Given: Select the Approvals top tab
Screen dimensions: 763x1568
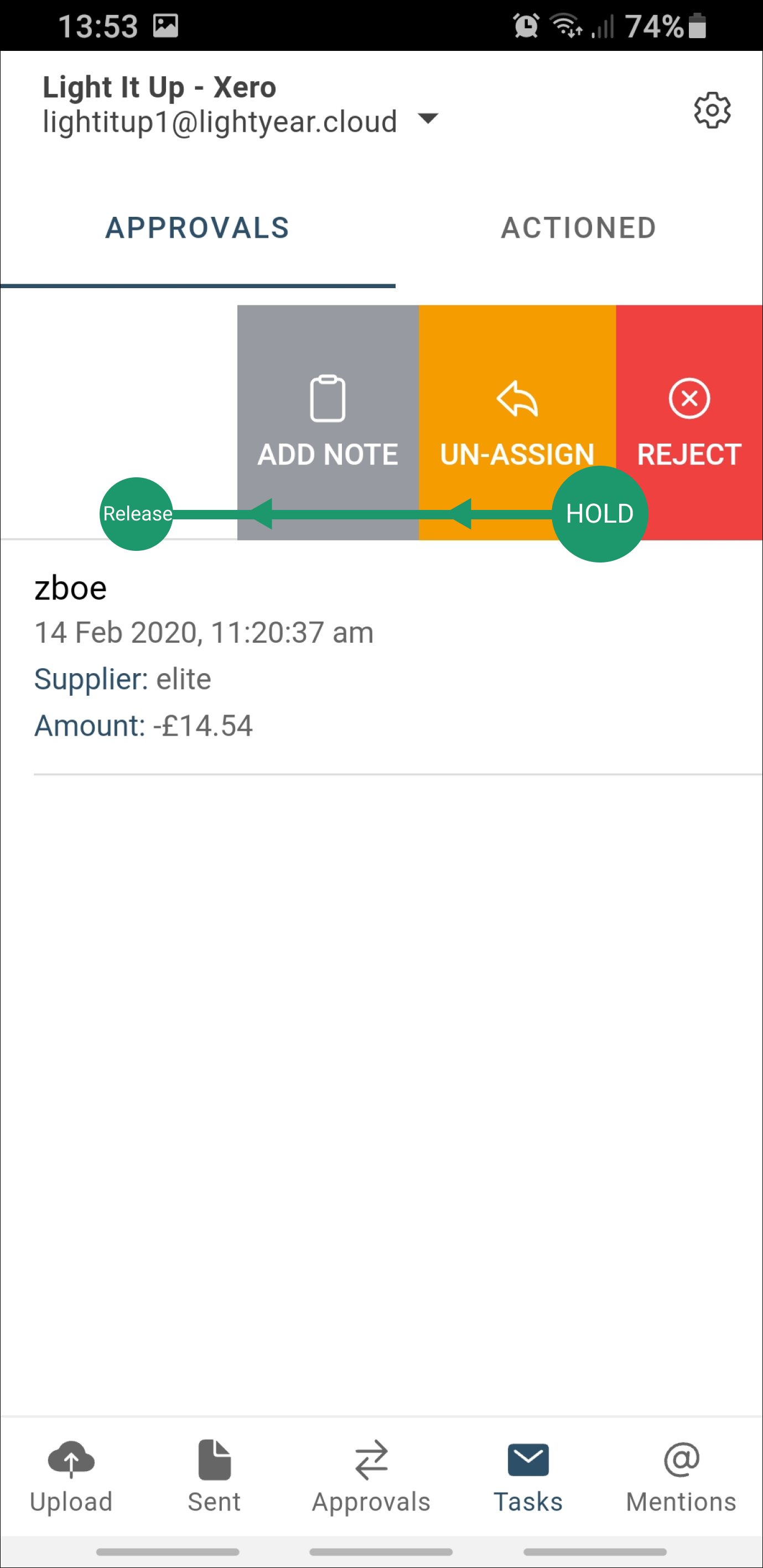Looking at the screenshot, I should coord(198,228).
